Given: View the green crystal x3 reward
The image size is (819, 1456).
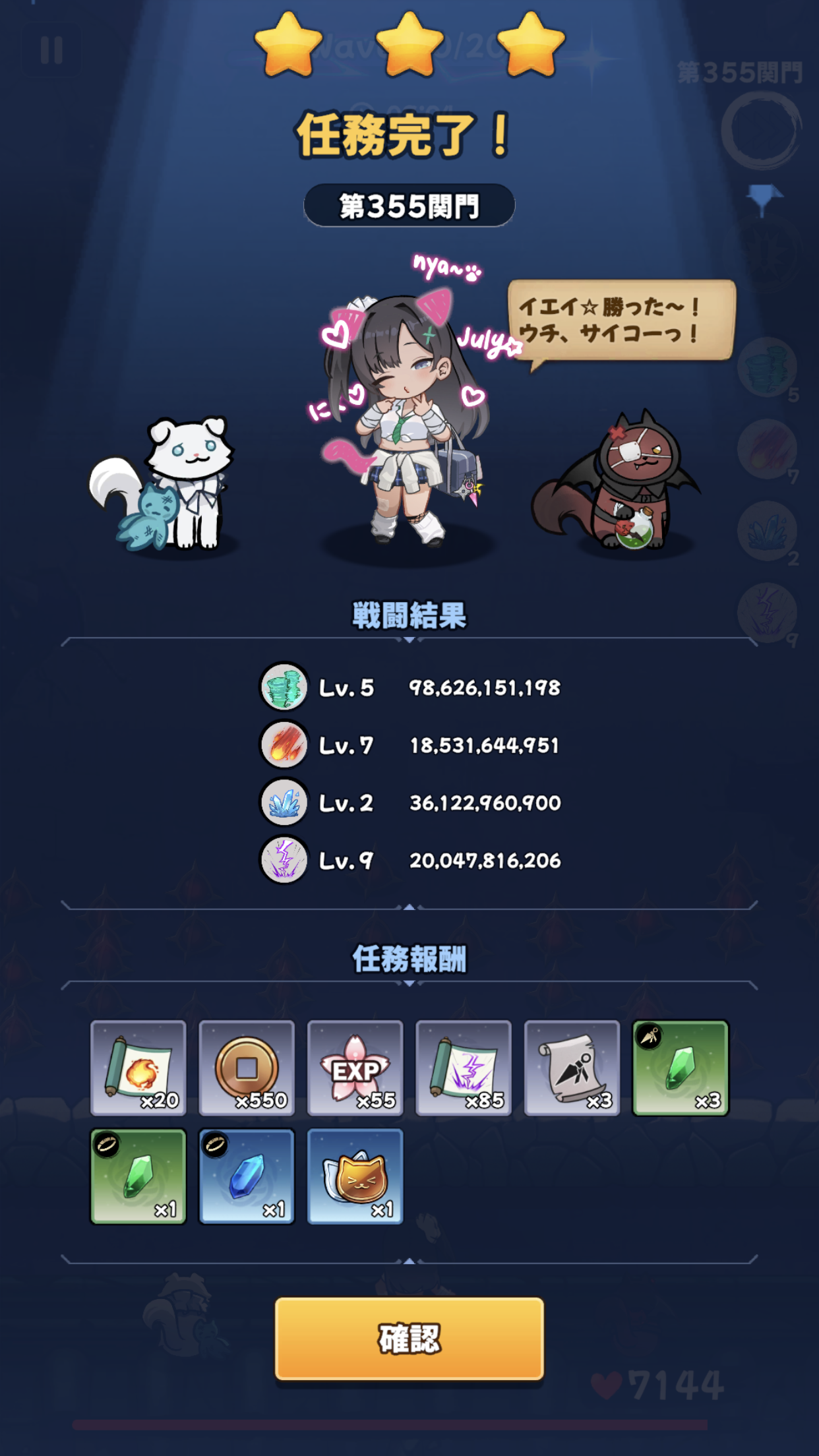Looking at the screenshot, I should 680,1068.
